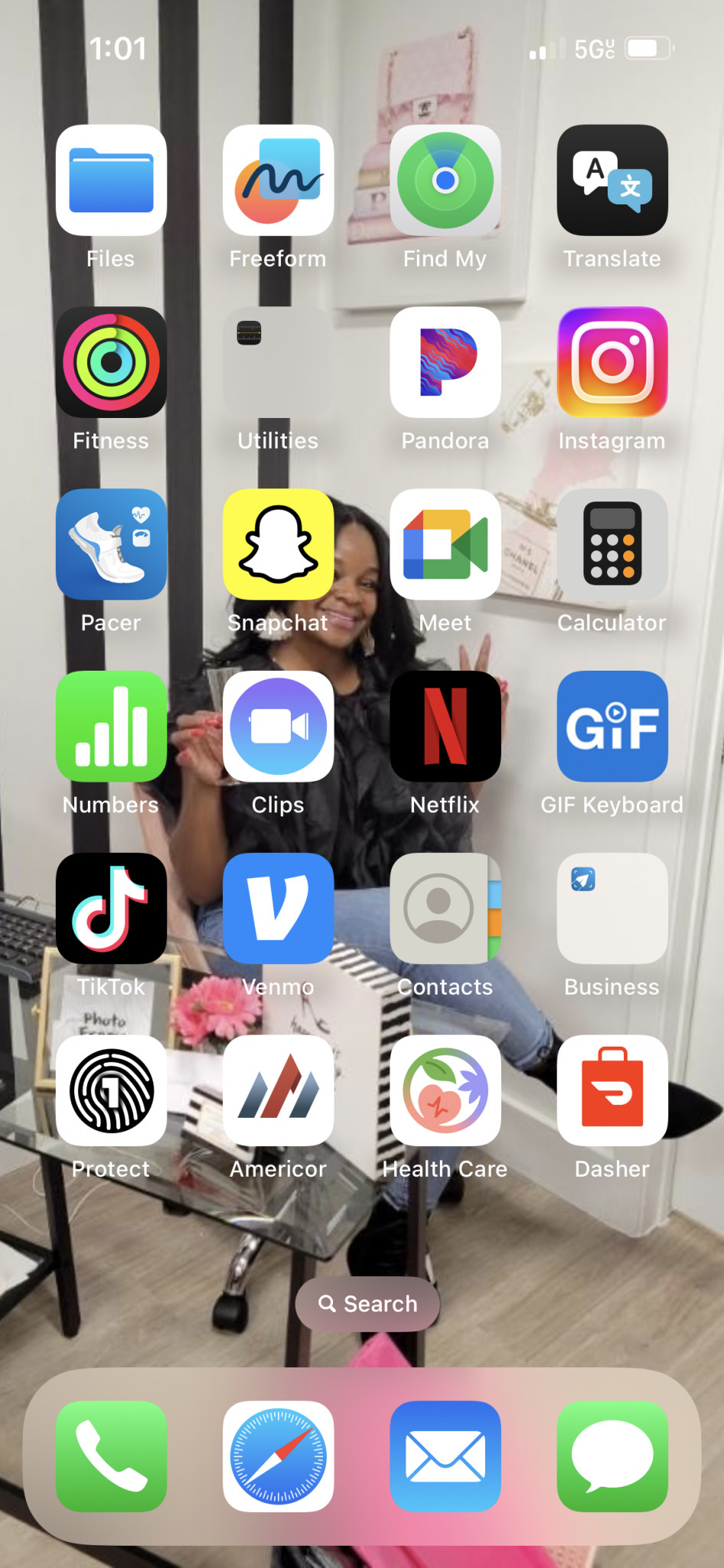
Task: Open Google Meet
Action: pyautogui.click(x=445, y=544)
